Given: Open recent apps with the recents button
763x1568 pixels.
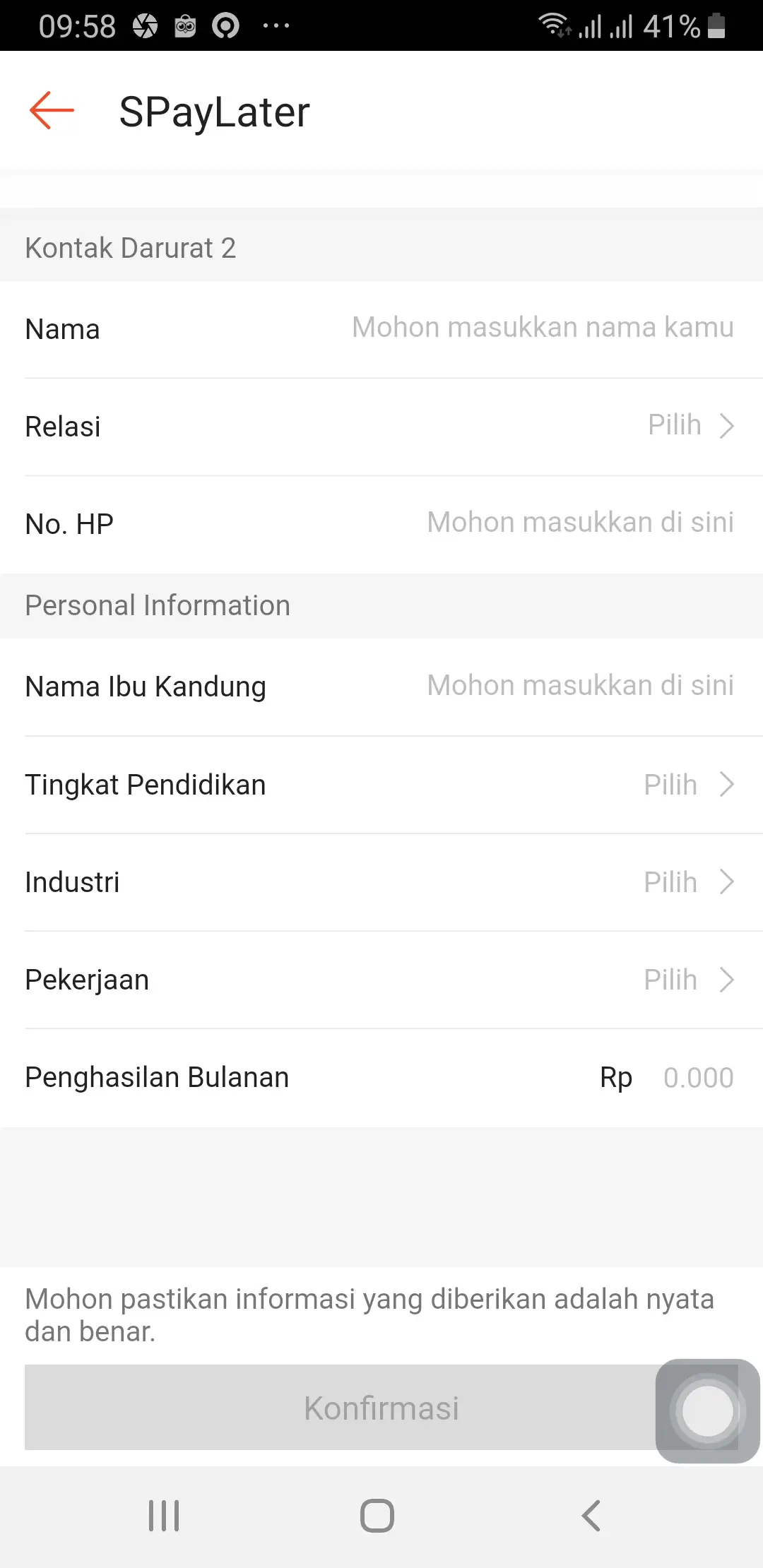Looking at the screenshot, I should 164,1514.
